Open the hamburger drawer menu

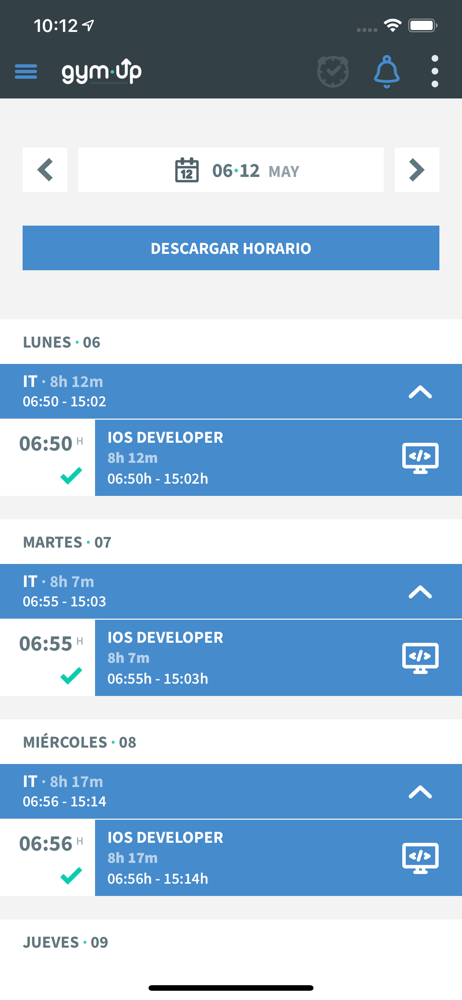[26, 71]
